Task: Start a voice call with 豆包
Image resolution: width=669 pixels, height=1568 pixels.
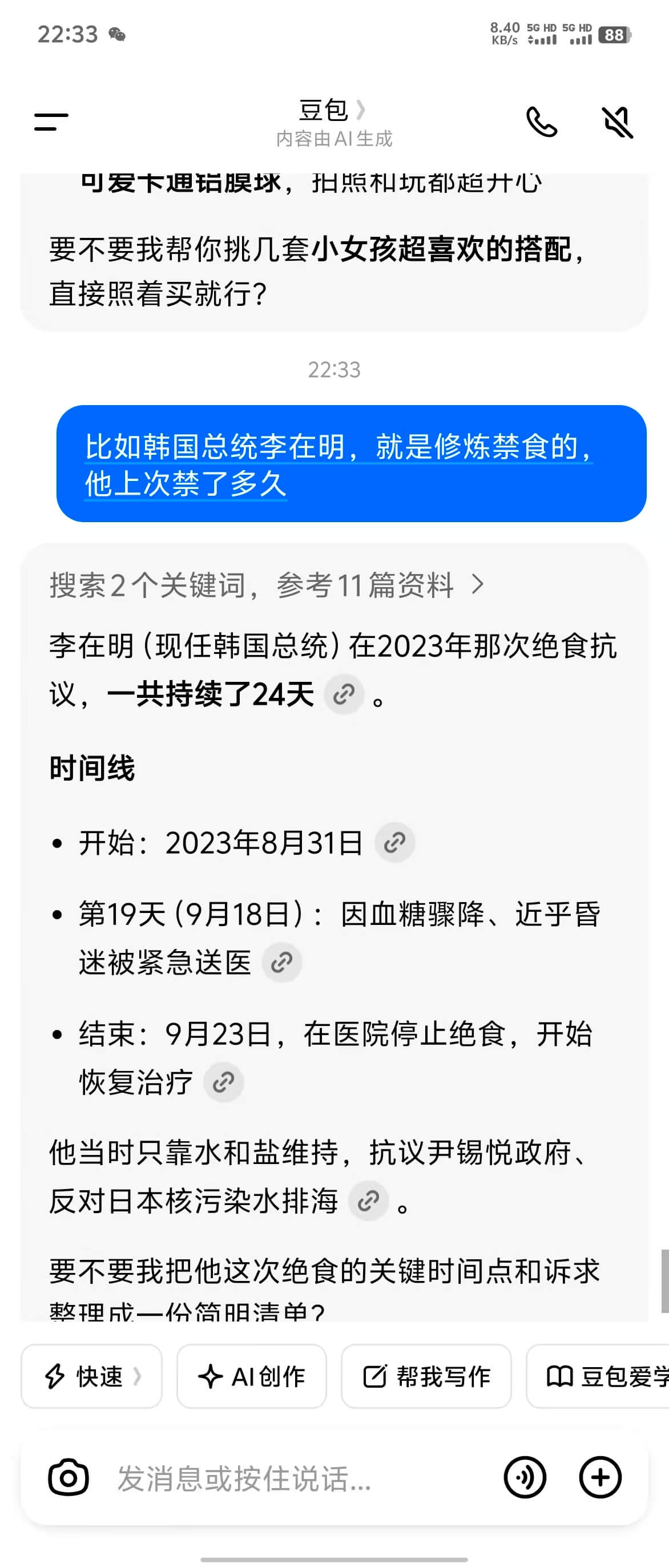Action: tap(541, 122)
